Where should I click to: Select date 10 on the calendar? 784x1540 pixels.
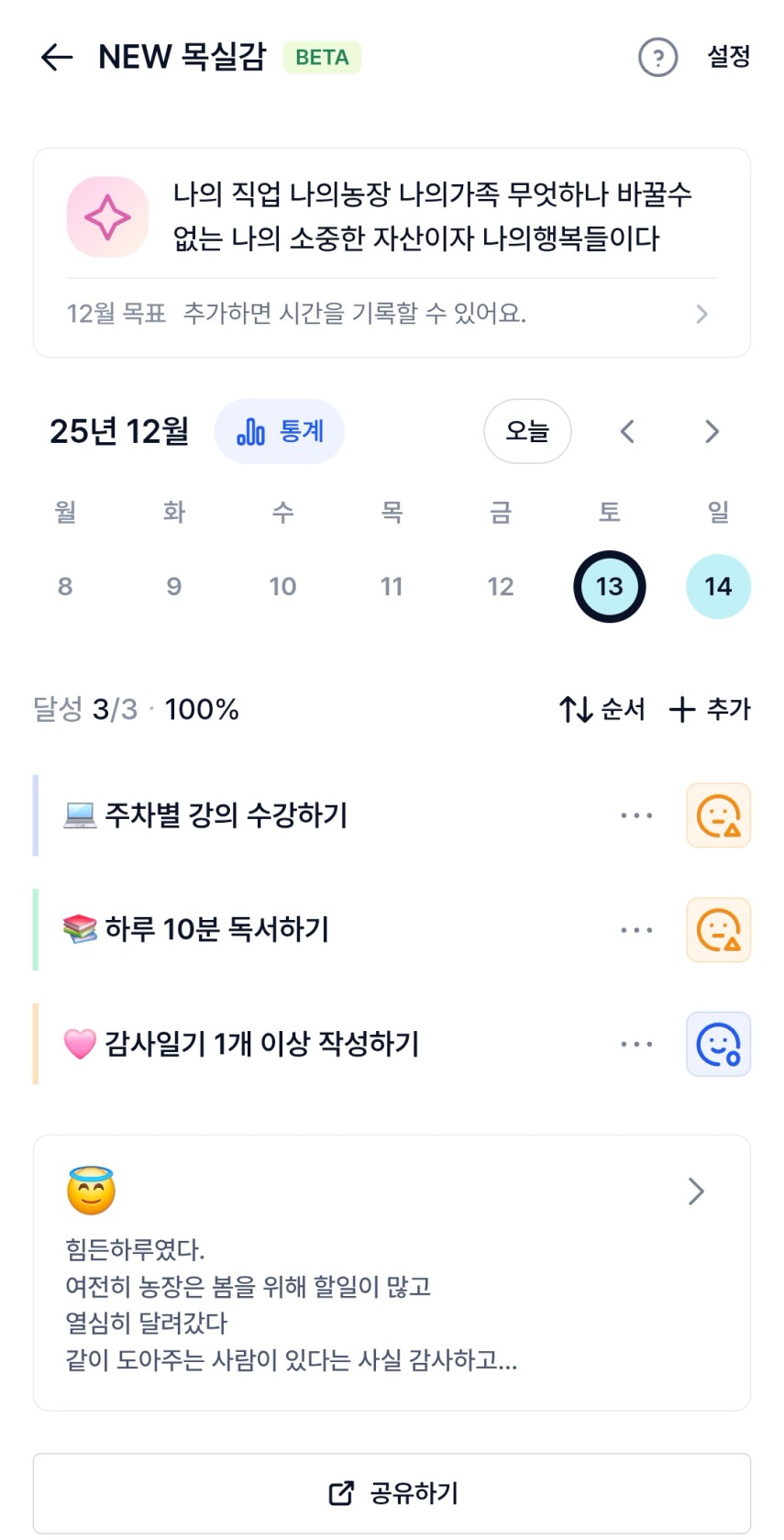tap(282, 587)
